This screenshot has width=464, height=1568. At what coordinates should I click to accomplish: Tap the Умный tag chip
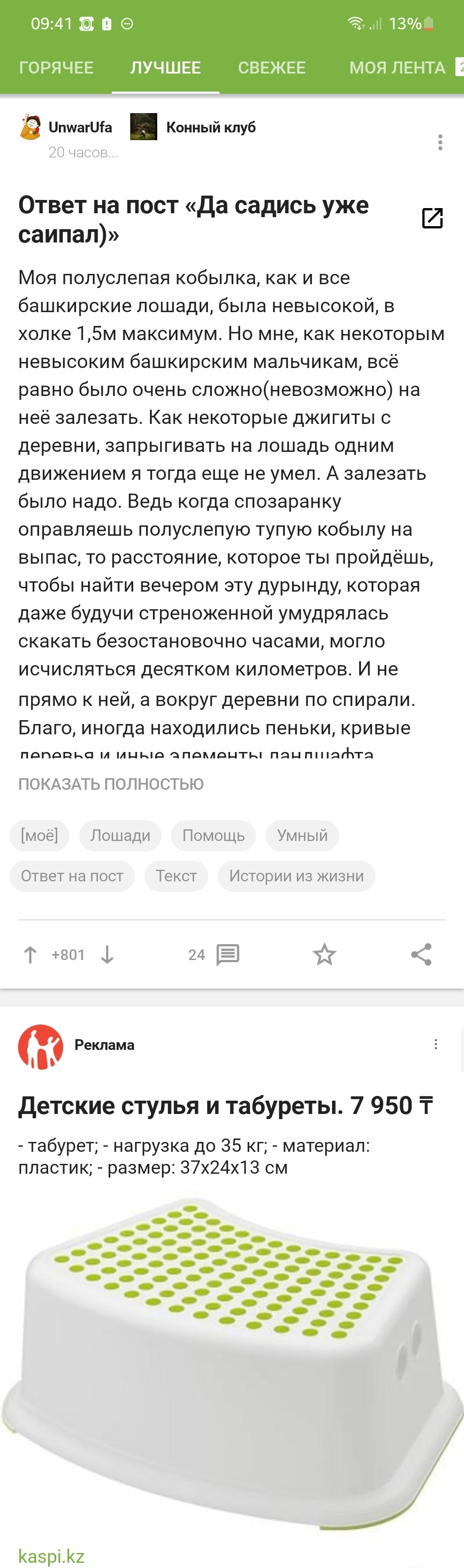302,835
